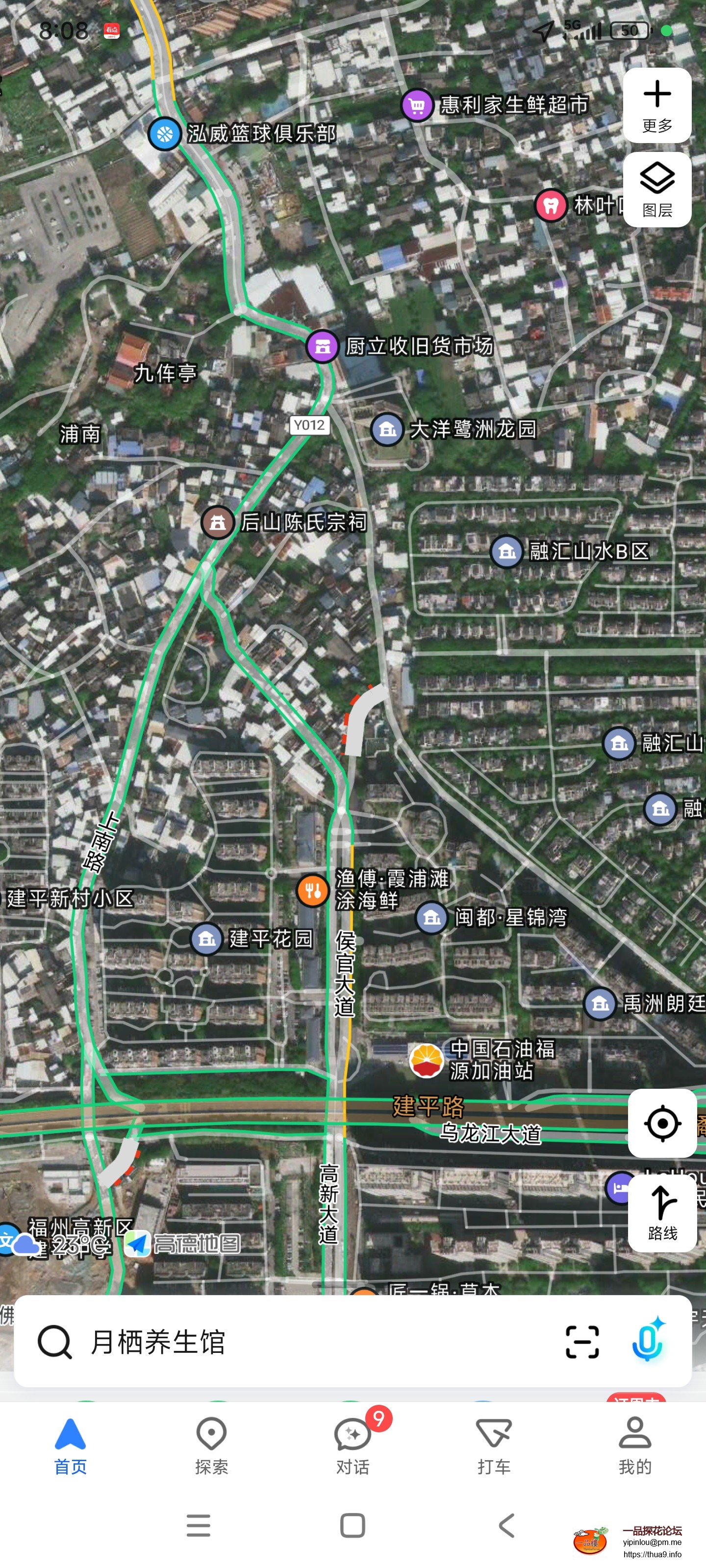The image size is (706, 1568).
Task: Recenter map on current location
Action: click(x=662, y=1123)
